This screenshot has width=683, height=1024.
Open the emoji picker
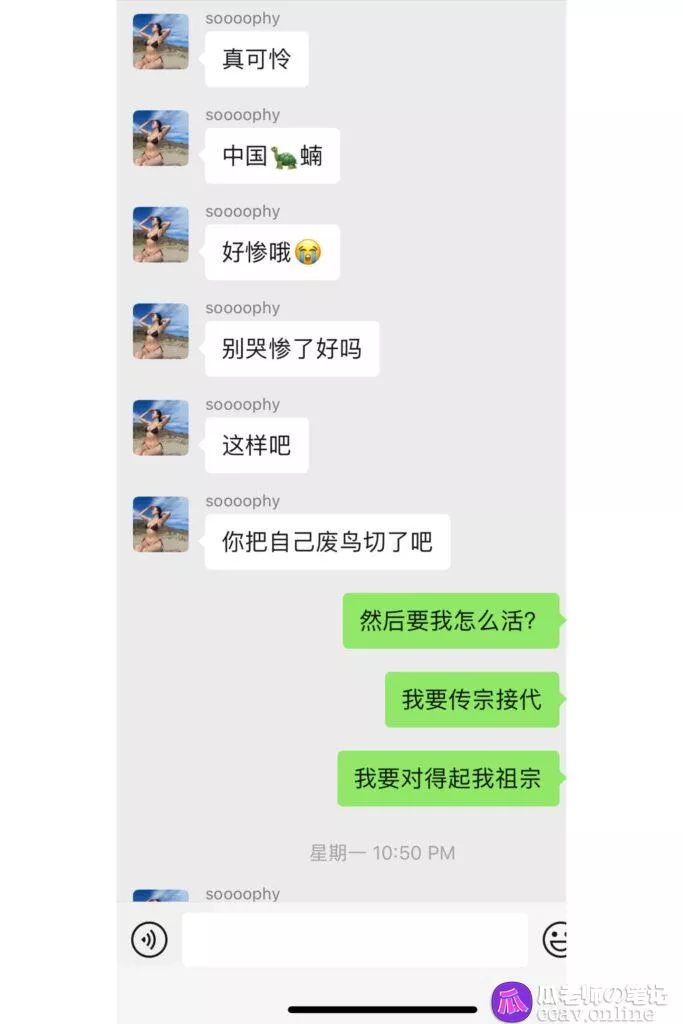pyautogui.click(x=555, y=940)
